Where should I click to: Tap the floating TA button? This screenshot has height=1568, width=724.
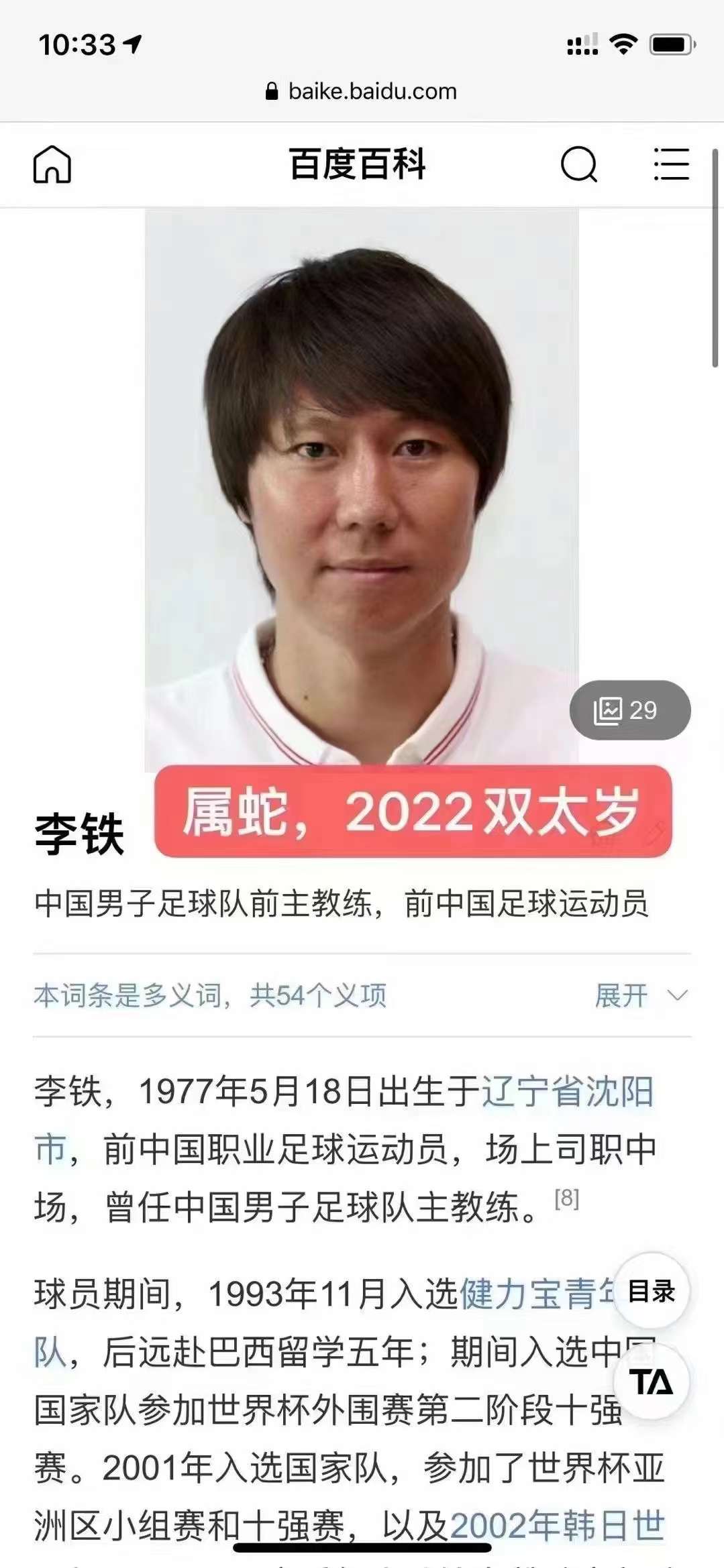click(651, 1382)
